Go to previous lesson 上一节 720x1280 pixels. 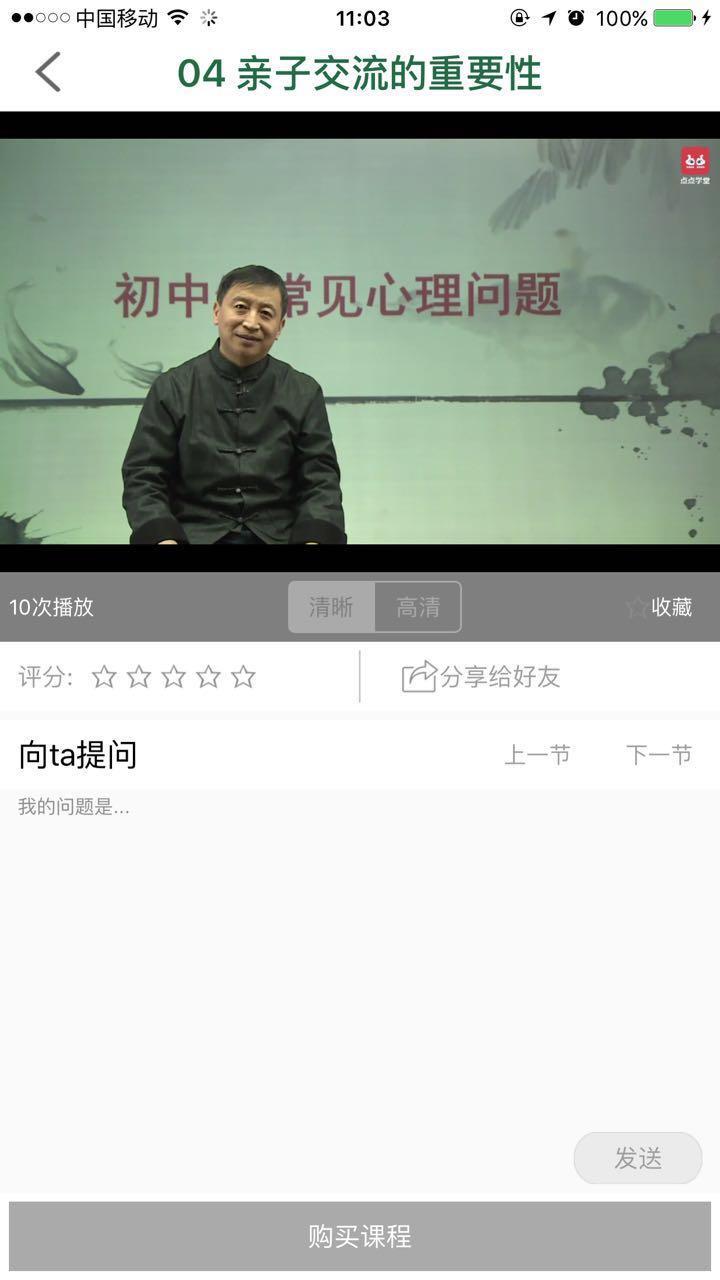(537, 755)
